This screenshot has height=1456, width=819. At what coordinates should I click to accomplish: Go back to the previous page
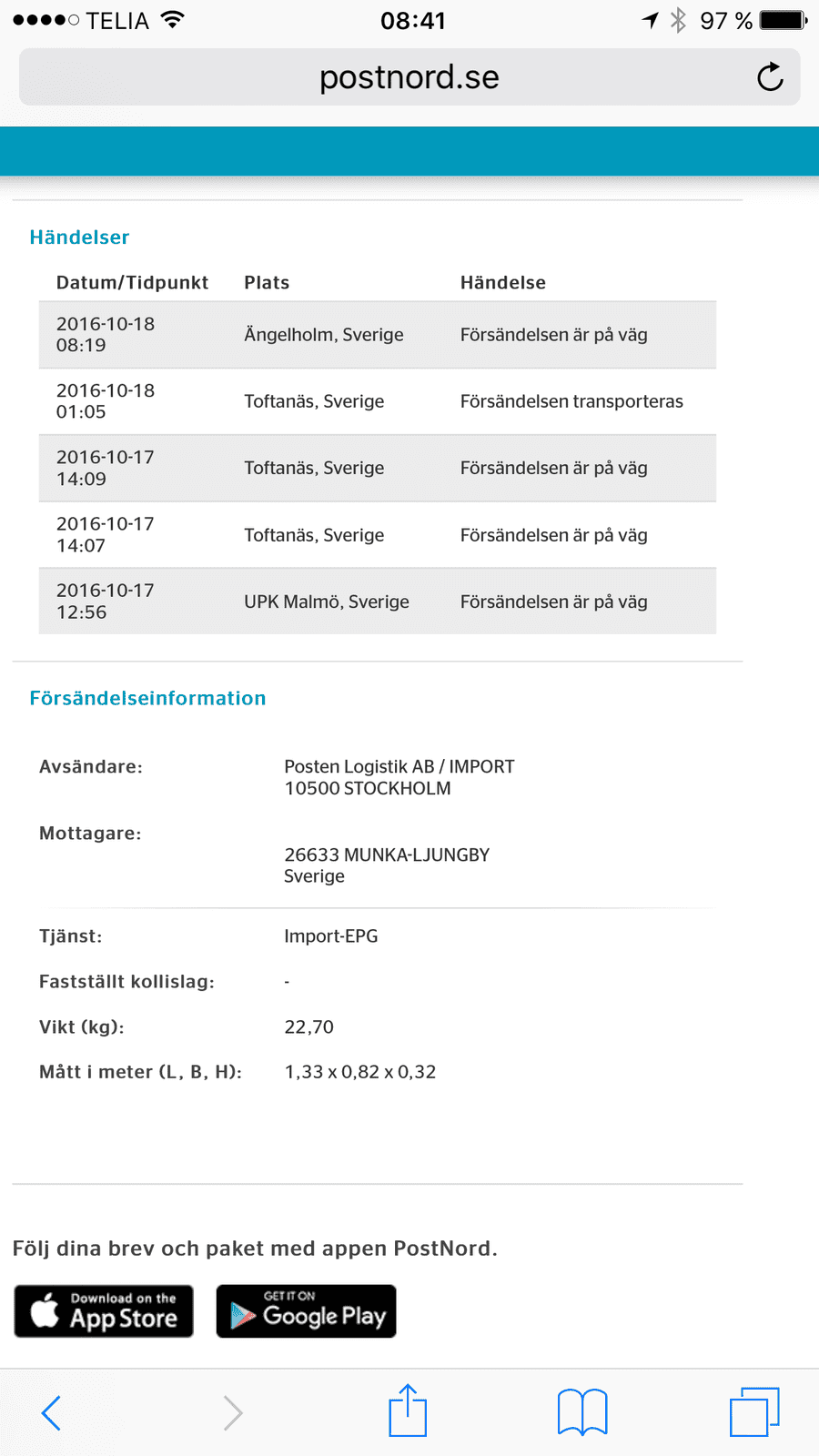(52, 1413)
